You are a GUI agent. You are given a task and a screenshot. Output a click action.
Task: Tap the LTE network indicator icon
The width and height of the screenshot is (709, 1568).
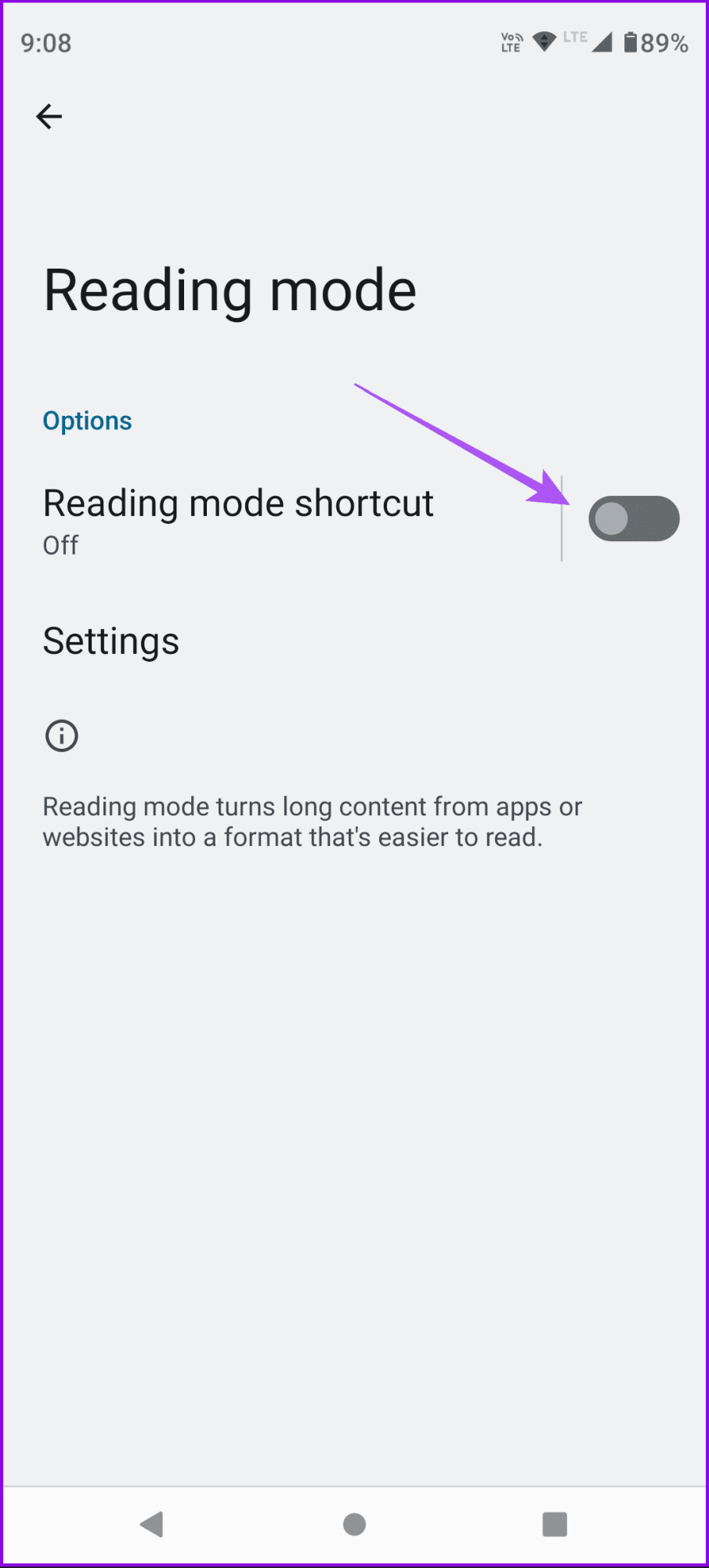(x=575, y=36)
